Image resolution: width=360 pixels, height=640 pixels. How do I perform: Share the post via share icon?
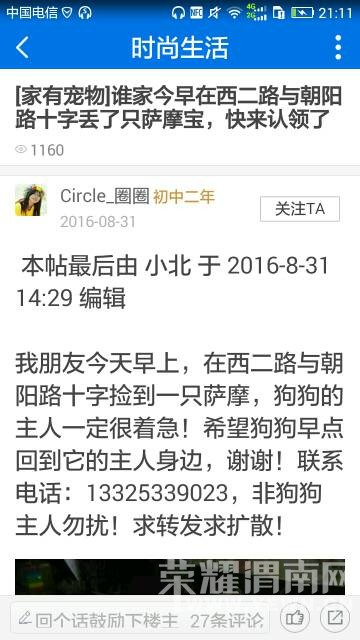tap(335, 618)
